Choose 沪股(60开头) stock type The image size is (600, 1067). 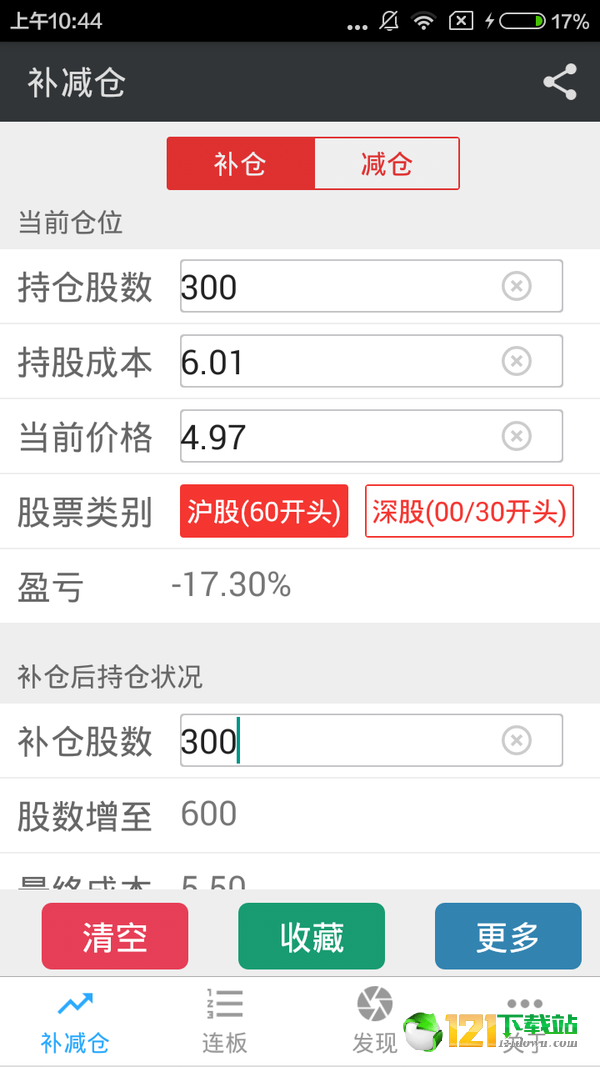pos(264,511)
